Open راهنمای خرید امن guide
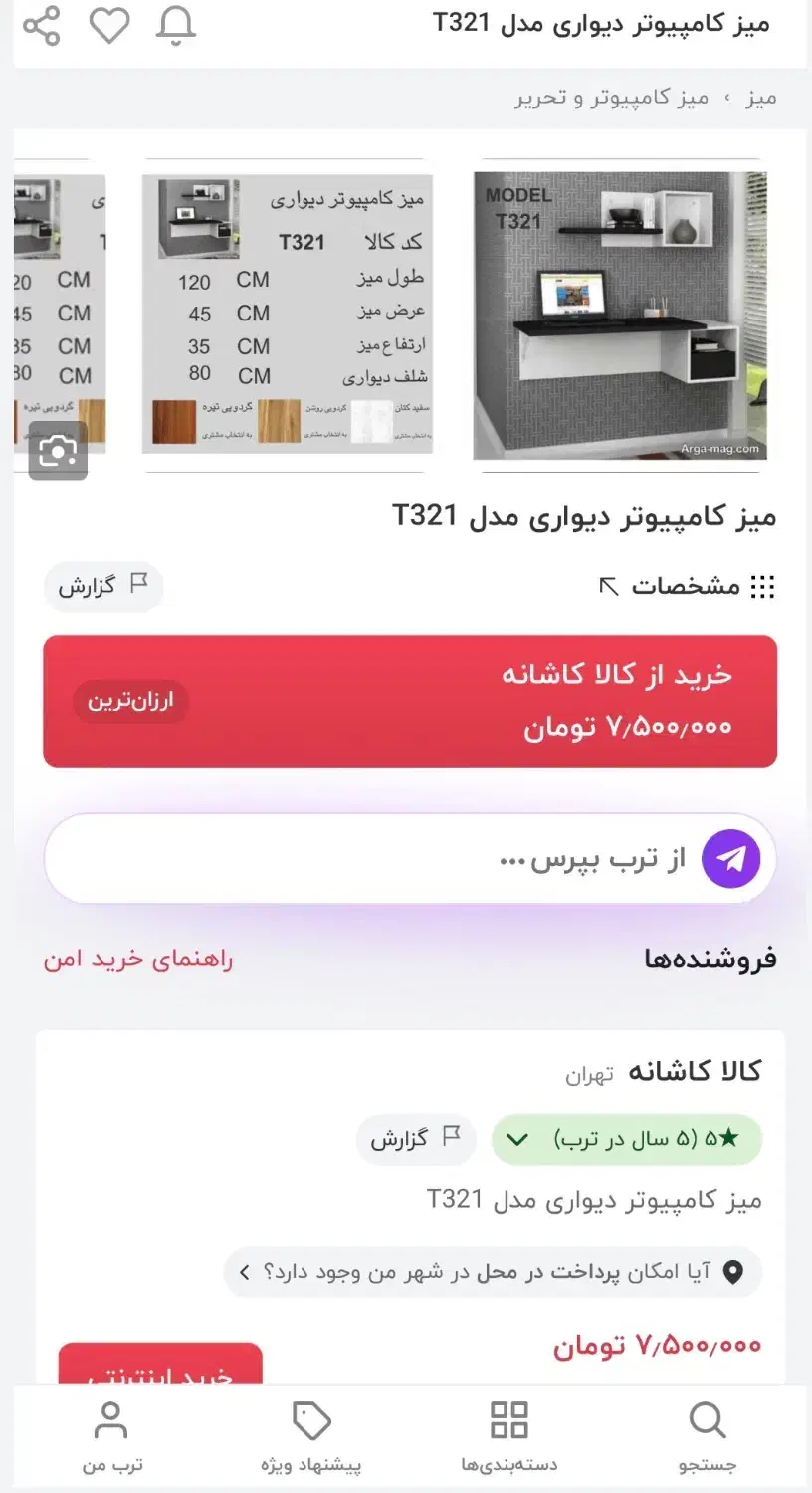 coord(138,960)
